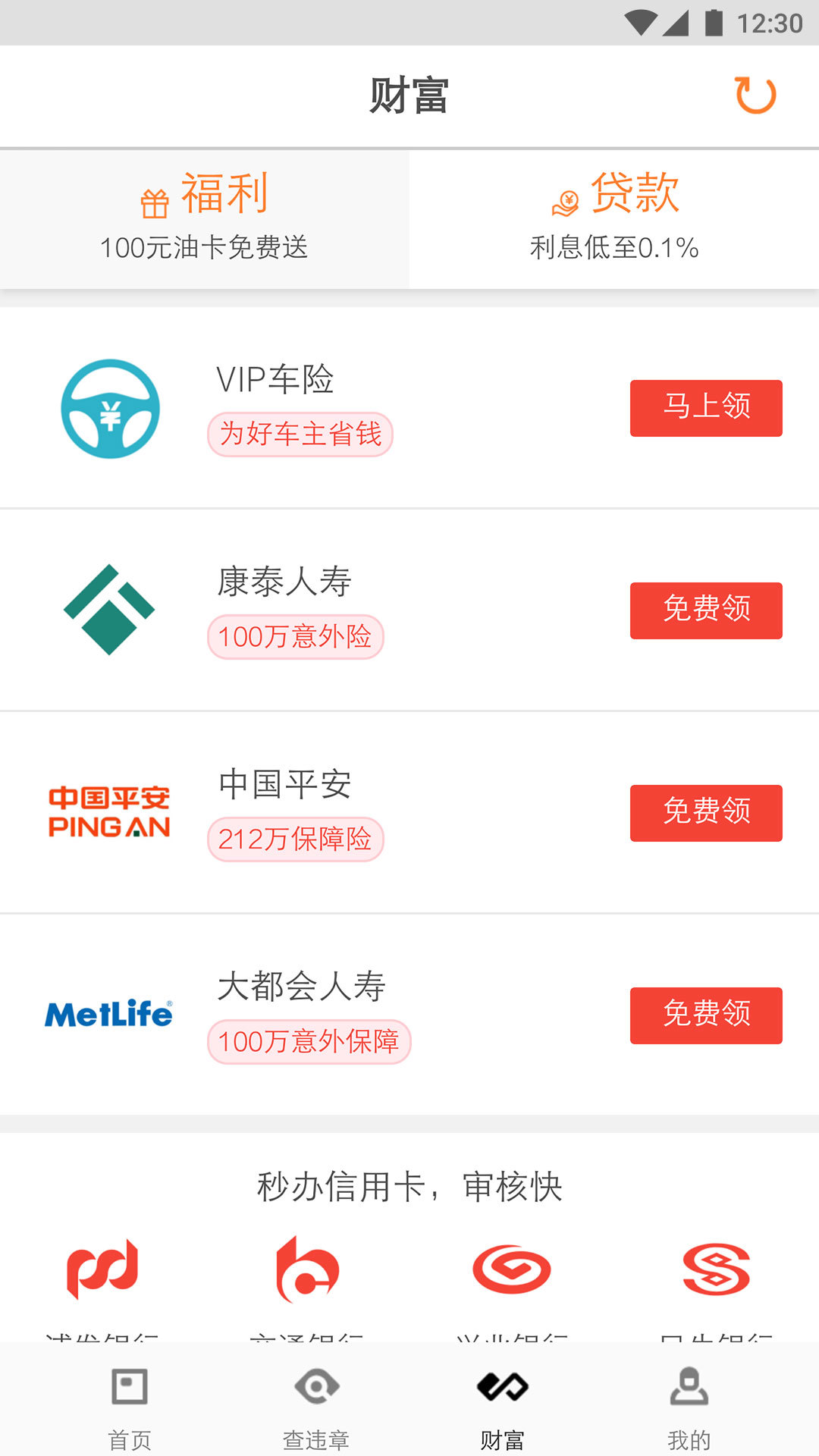The height and width of the screenshot is (1456, 819).
Task: Claim 中国平安 with 免费领
Action: pos(706,813)
